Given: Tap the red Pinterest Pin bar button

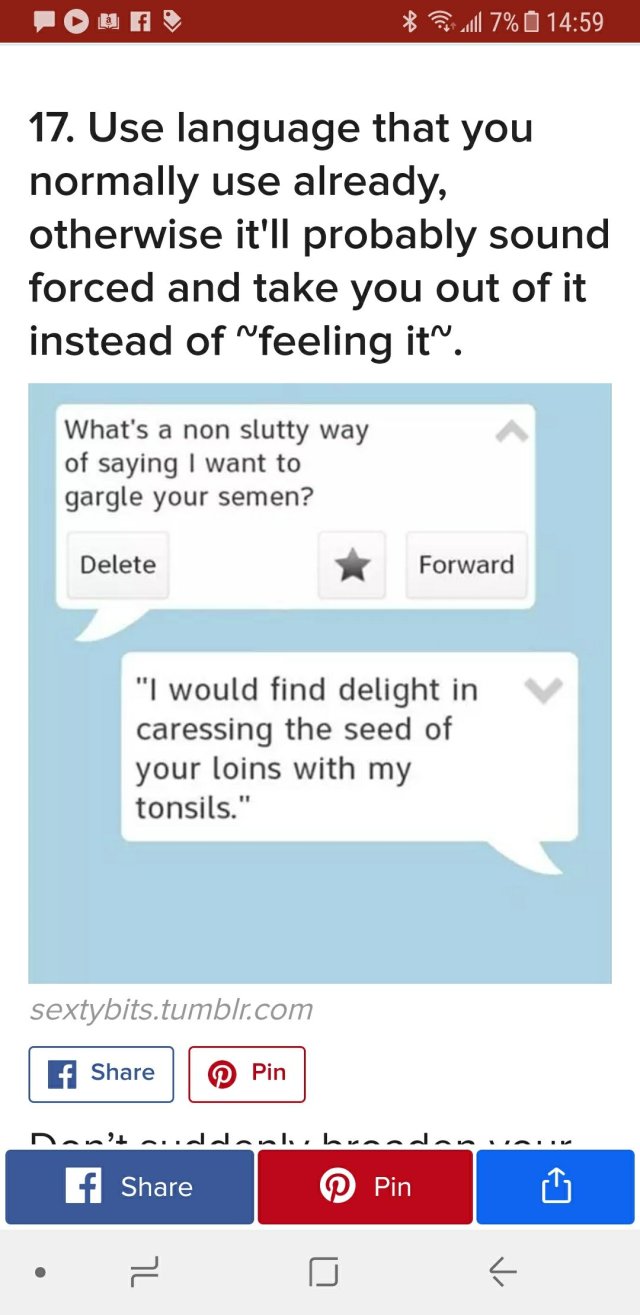Looking at the screenshot, I should (365, 1187).
